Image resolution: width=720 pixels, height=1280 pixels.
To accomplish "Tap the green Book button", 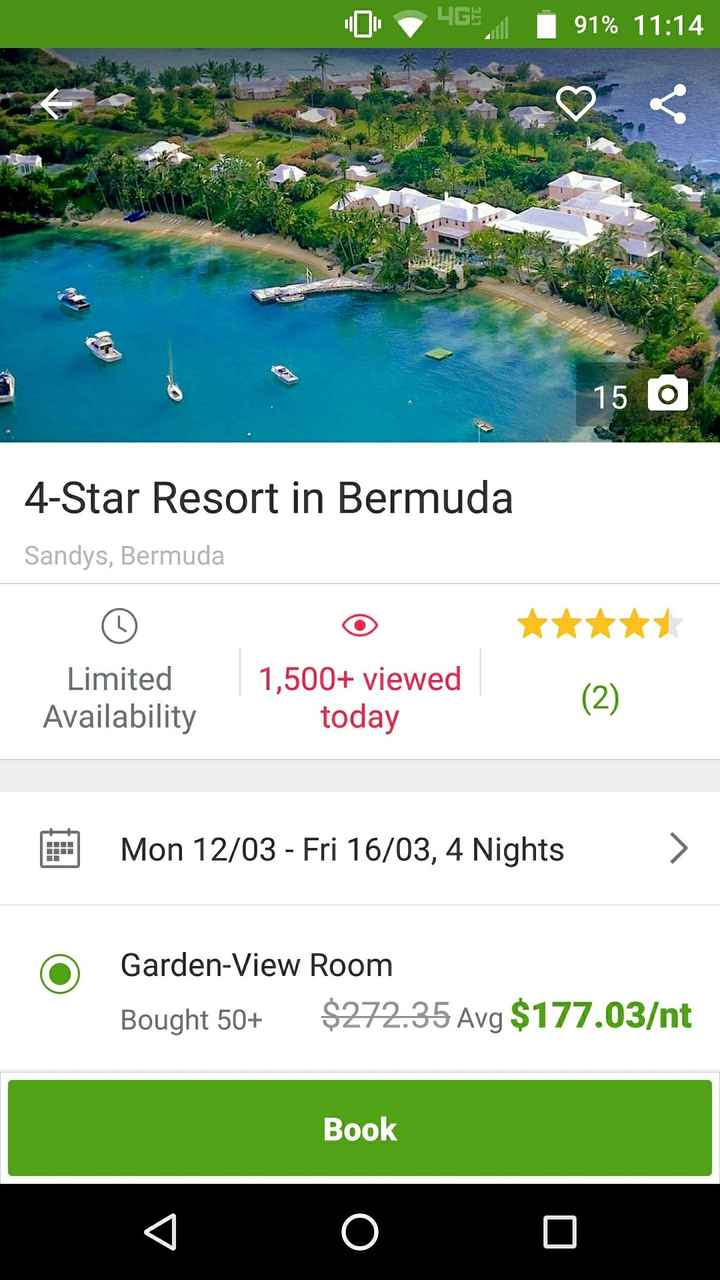I will 360,1128.
